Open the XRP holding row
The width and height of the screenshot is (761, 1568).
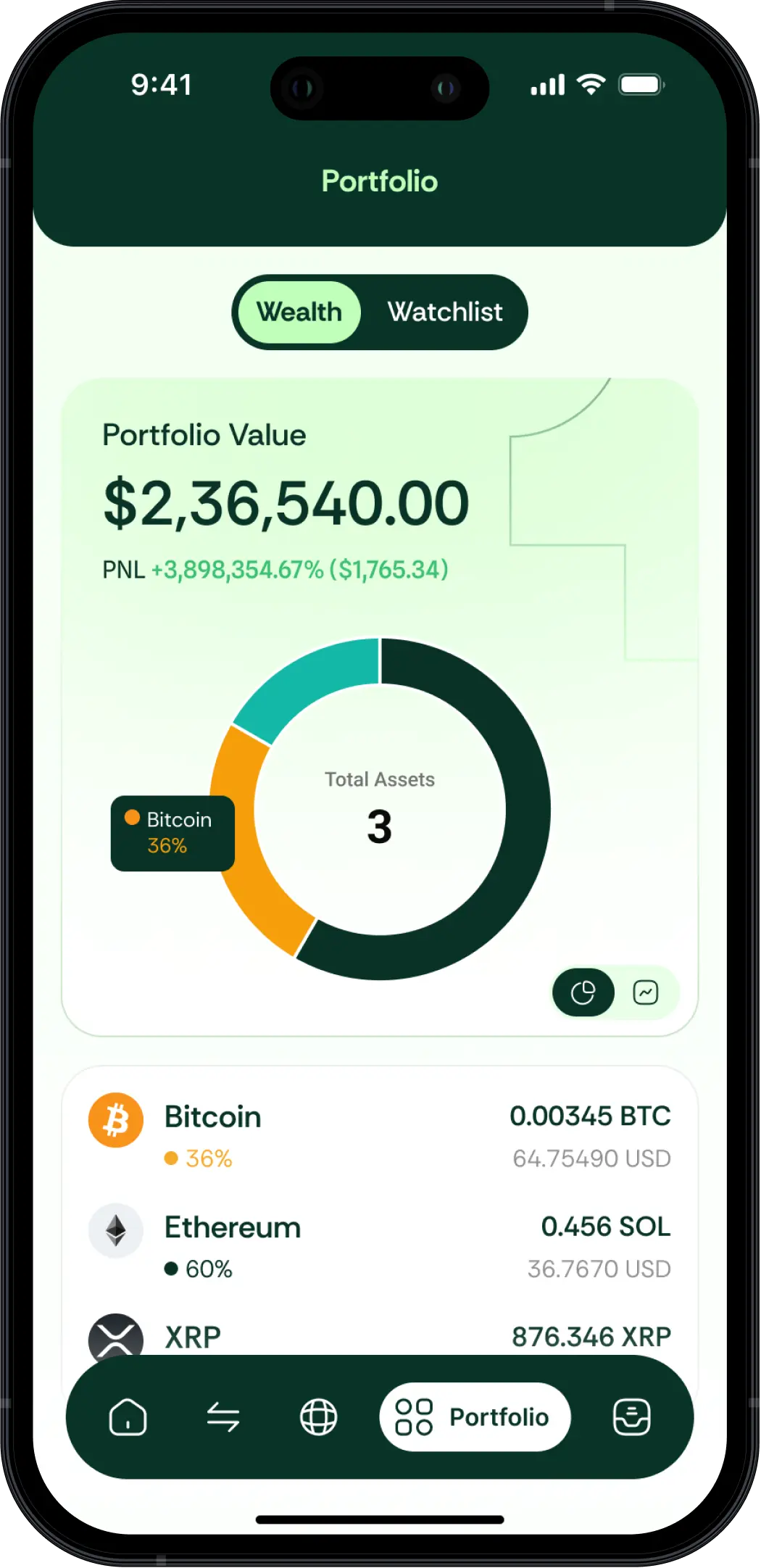pyautogui.click(x=379, y=1337)
